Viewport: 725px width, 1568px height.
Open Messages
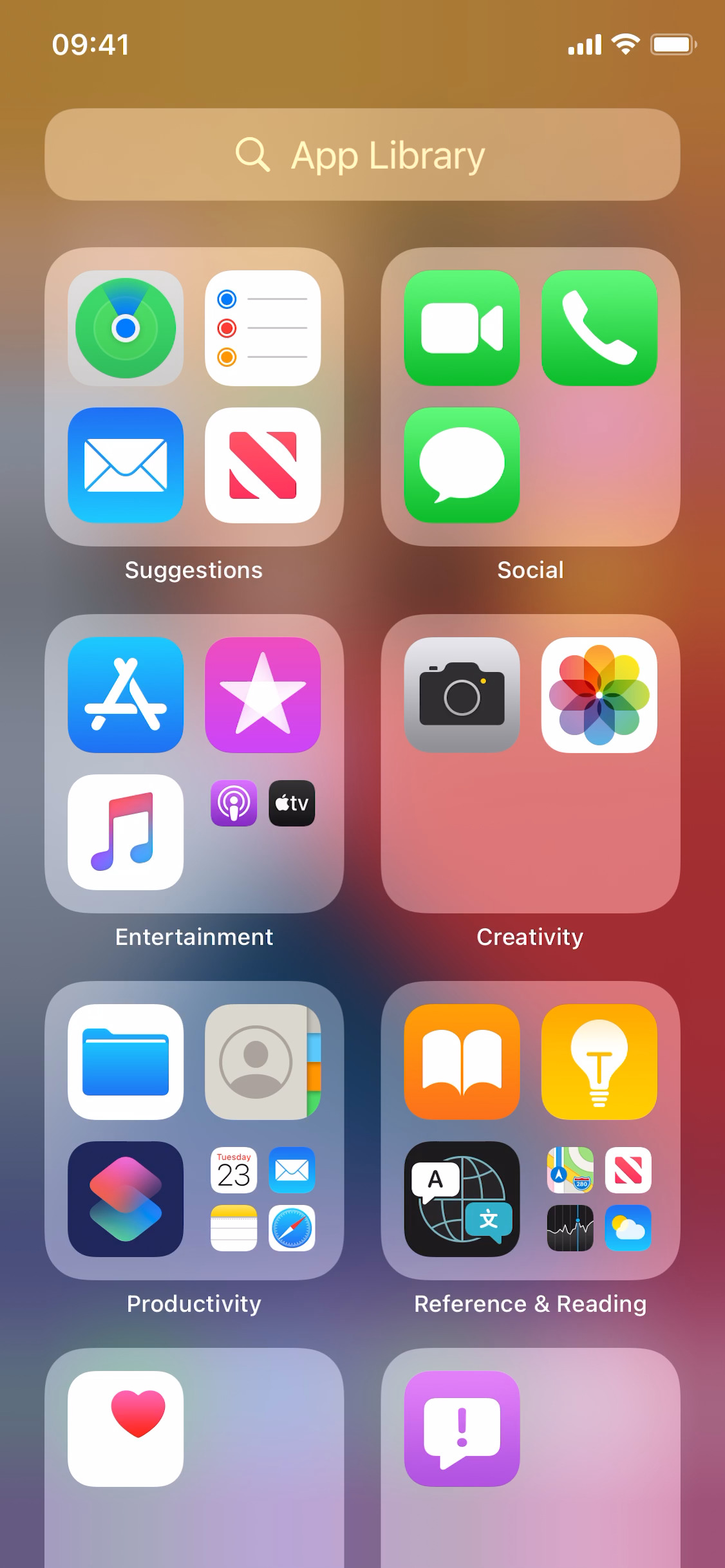coord(461,466)
